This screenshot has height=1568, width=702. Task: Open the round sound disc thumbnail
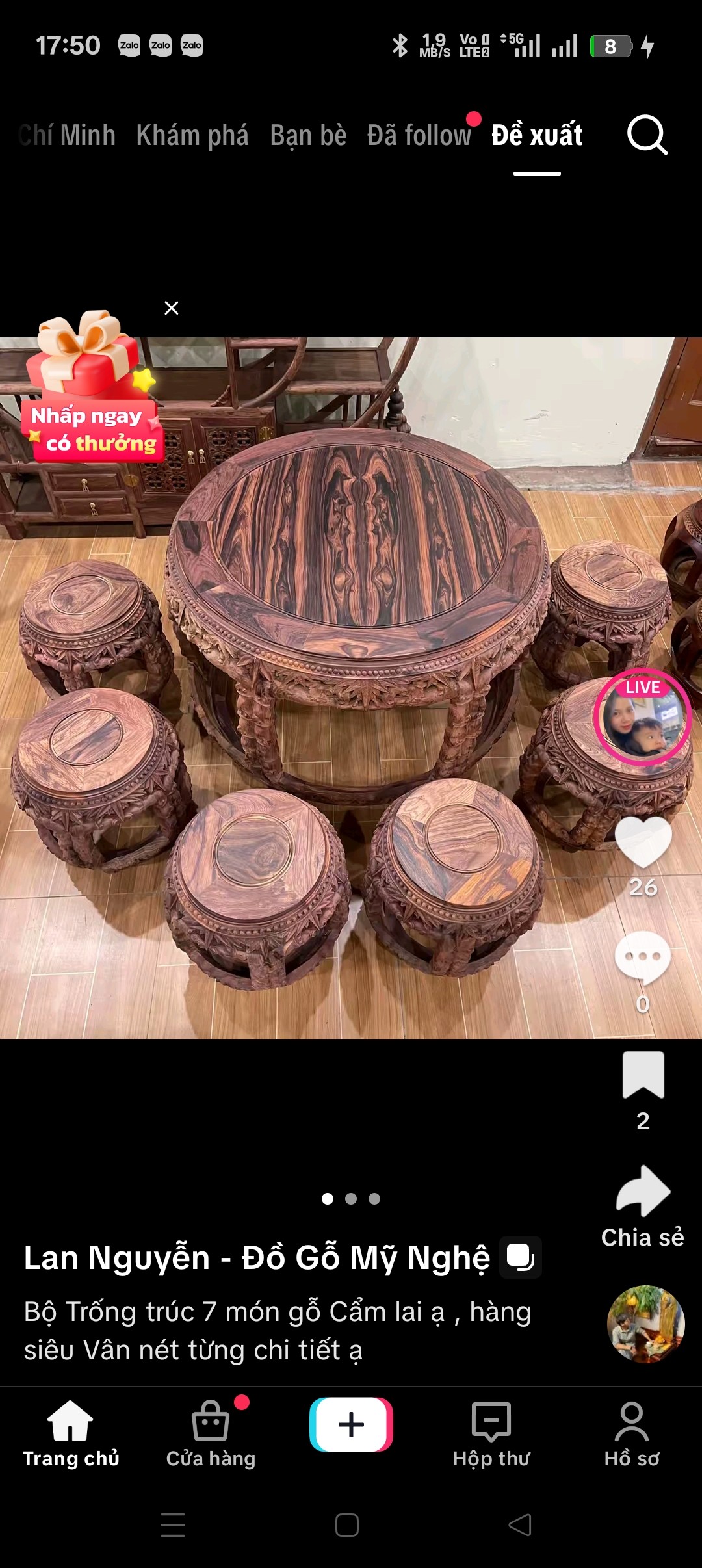pos(645,1324)
